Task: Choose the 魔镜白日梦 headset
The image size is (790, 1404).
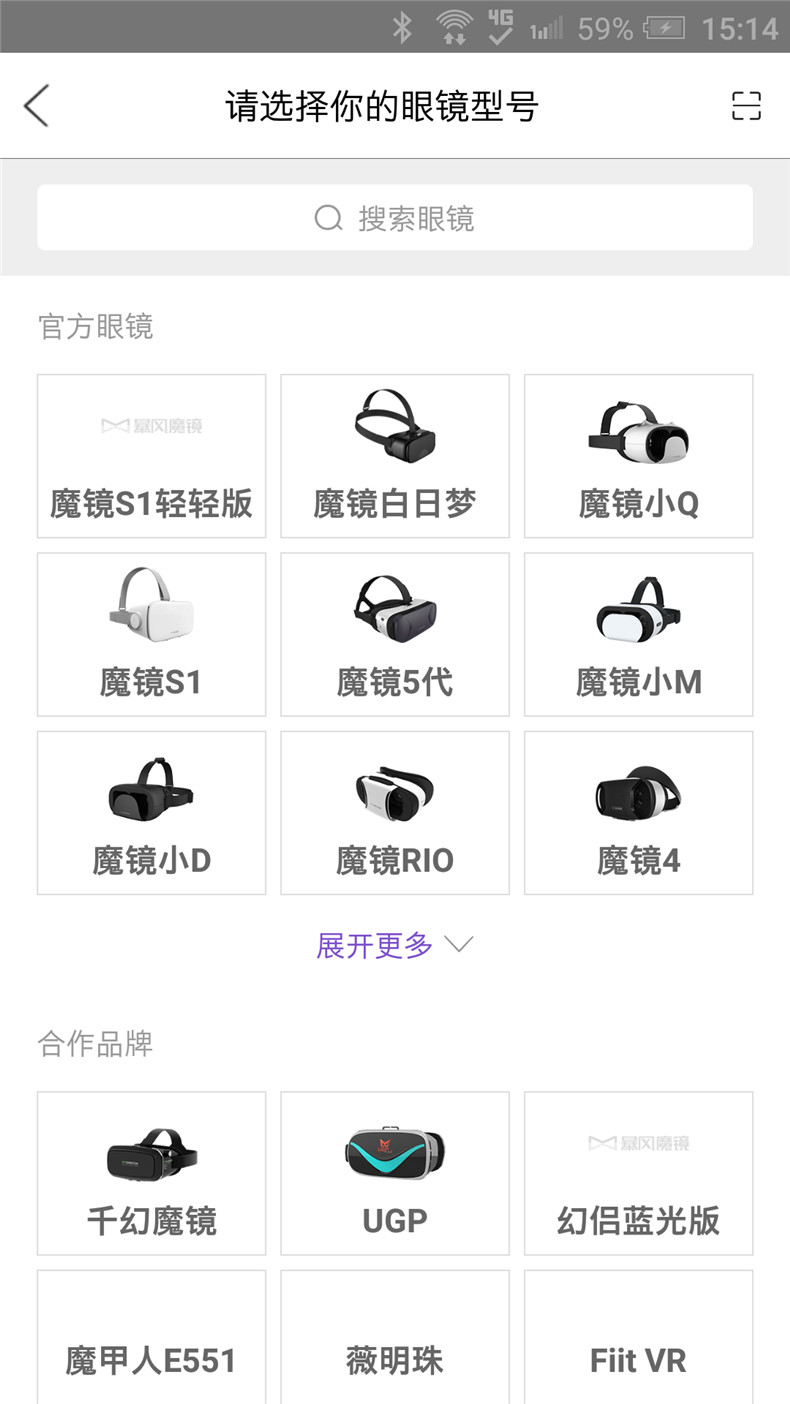Action: pos(395,456)
